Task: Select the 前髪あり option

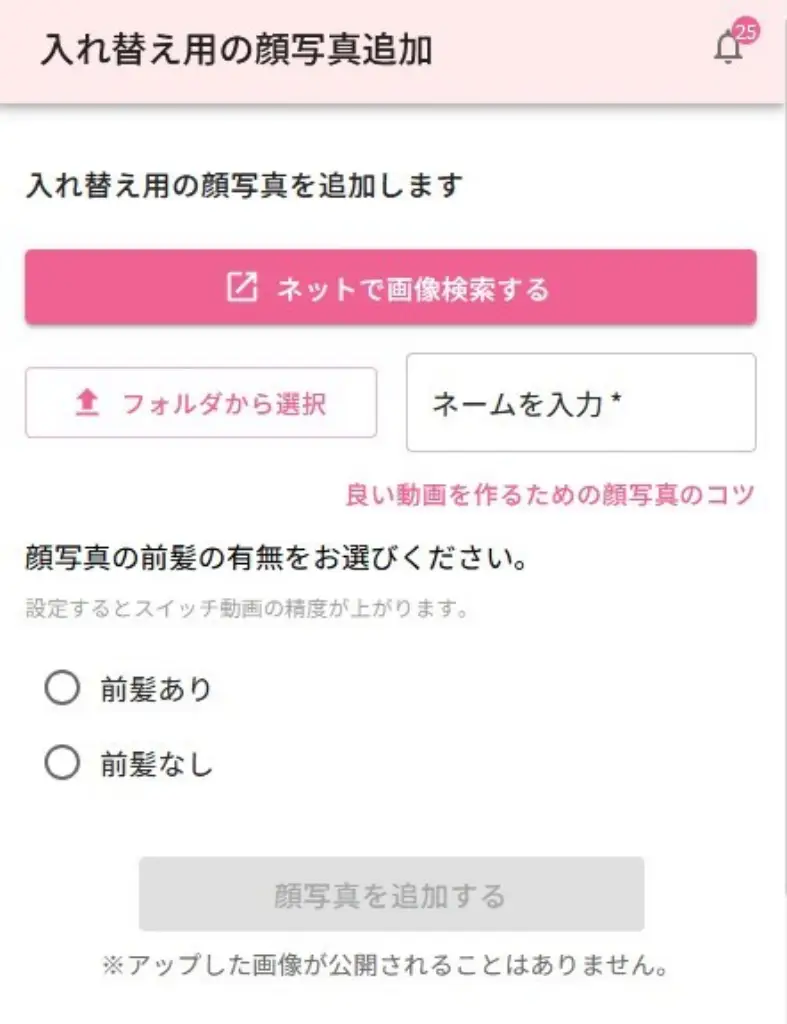Action: click(x=62, y=688)
